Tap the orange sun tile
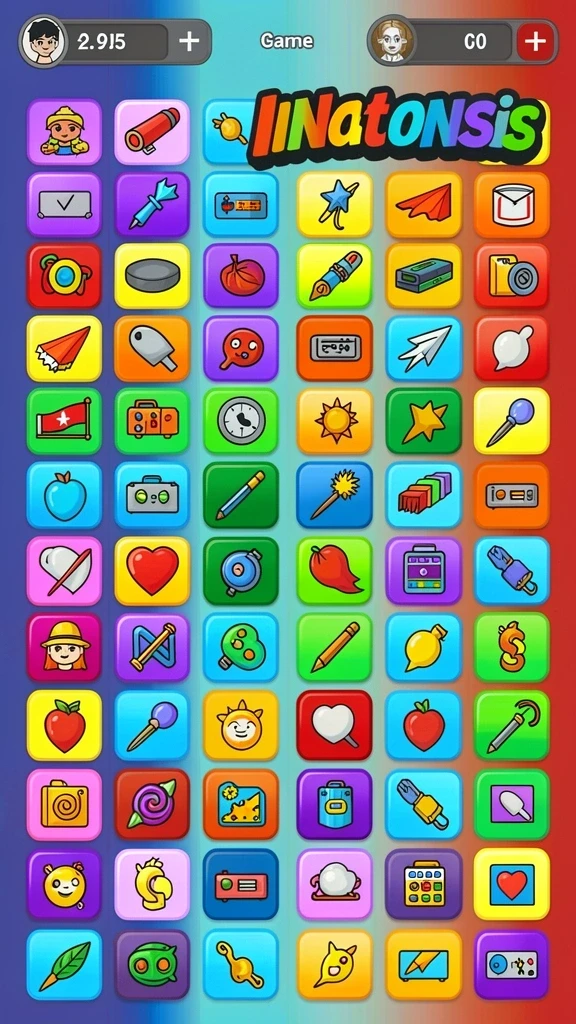576x1024 pixels. [334, 421]
